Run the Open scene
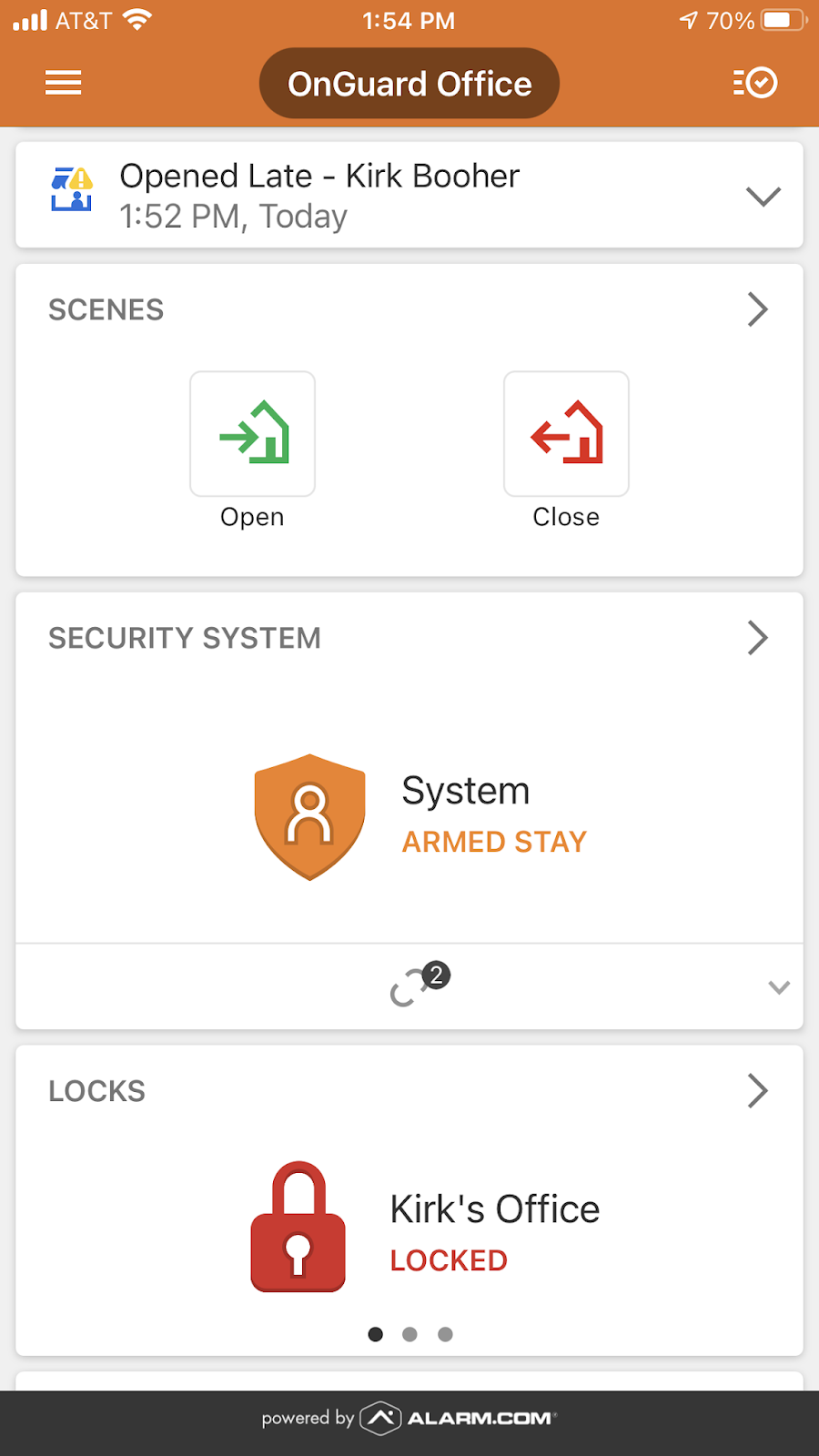The height and width of the screenshot is (1456, 819). coord(252,434)
